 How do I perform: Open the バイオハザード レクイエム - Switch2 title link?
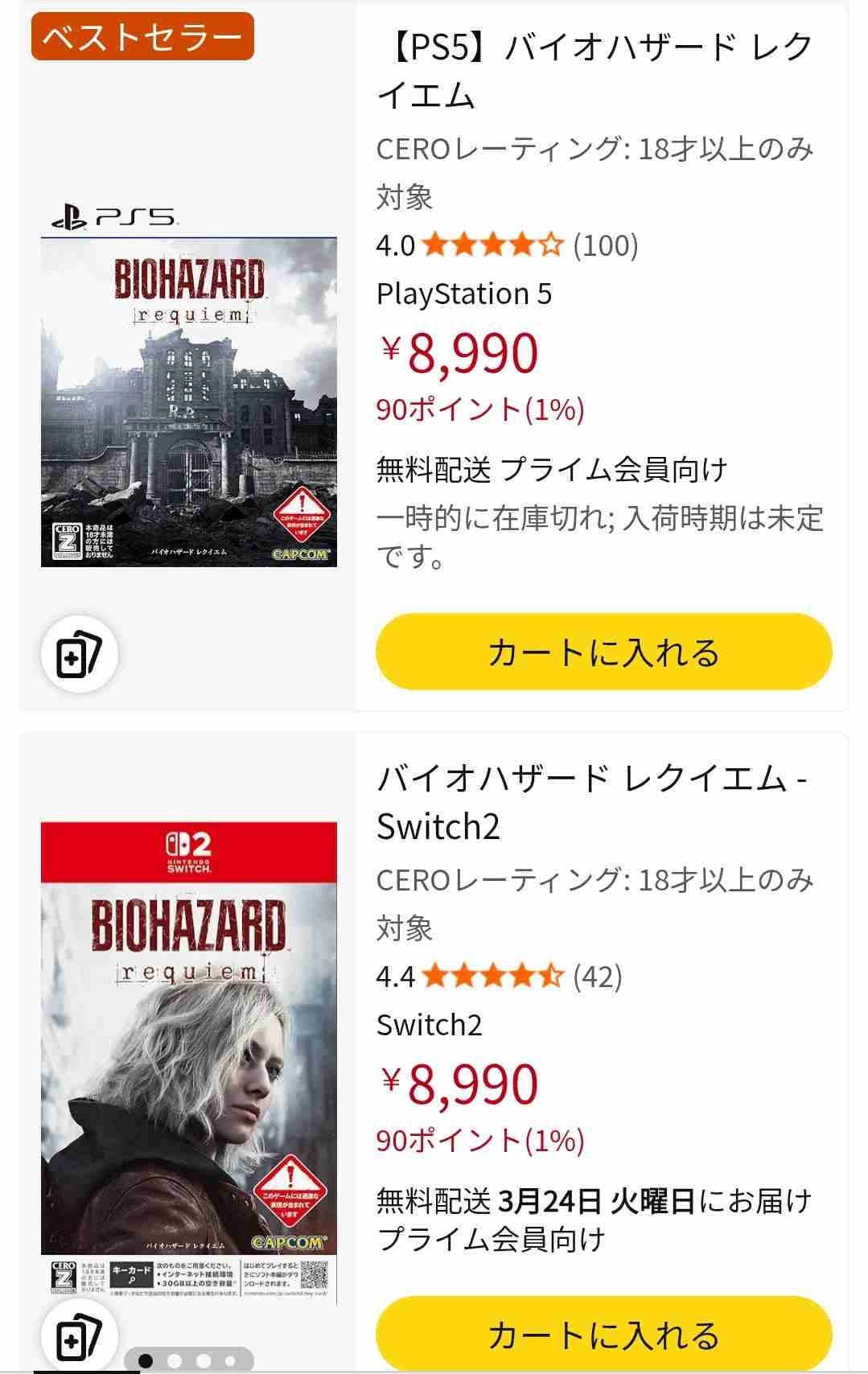[x=591, y=802]
